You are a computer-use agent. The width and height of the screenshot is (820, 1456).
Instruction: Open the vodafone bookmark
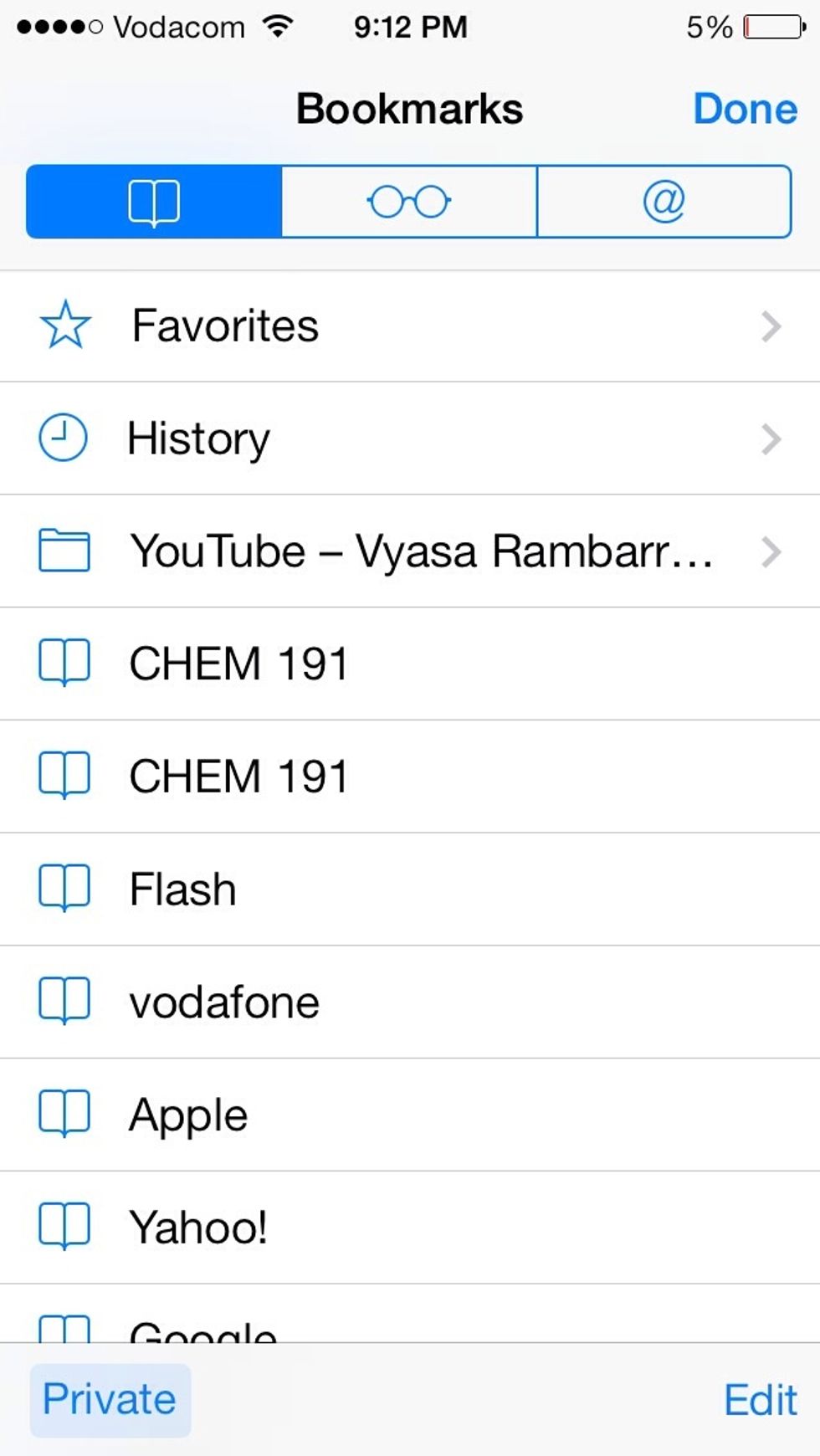(410, 1002)
